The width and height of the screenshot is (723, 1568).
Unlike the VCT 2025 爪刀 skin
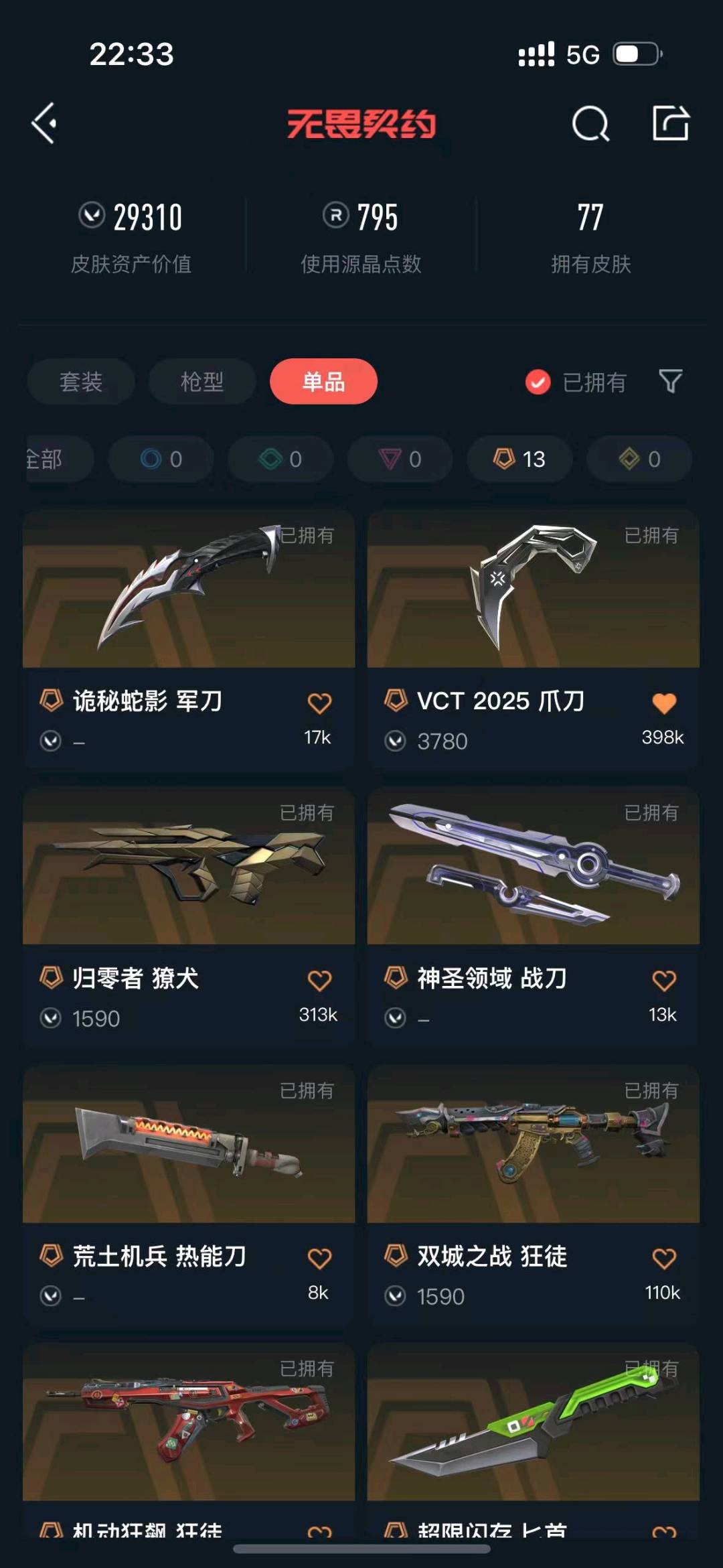tap(663, 703)
